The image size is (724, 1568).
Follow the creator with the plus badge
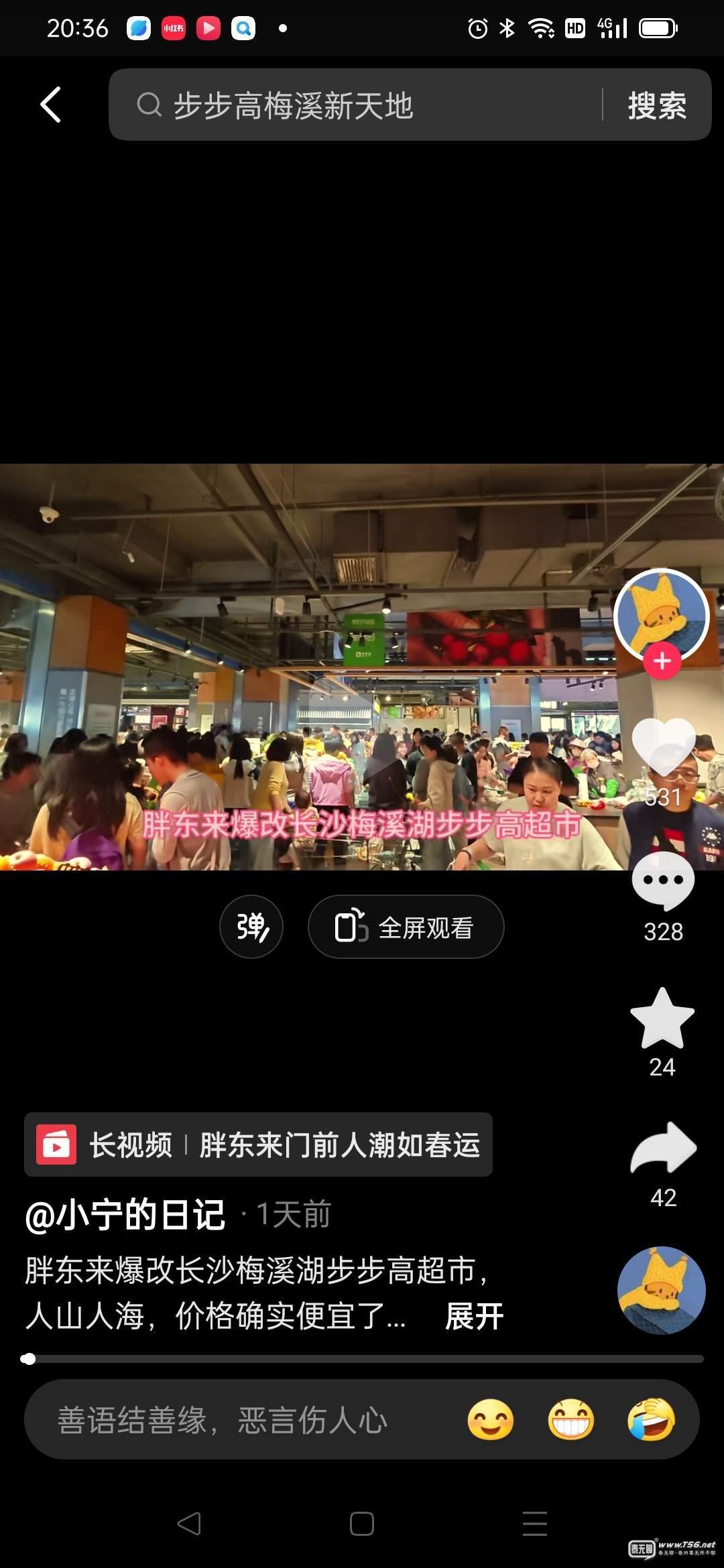tap(662, 661)
